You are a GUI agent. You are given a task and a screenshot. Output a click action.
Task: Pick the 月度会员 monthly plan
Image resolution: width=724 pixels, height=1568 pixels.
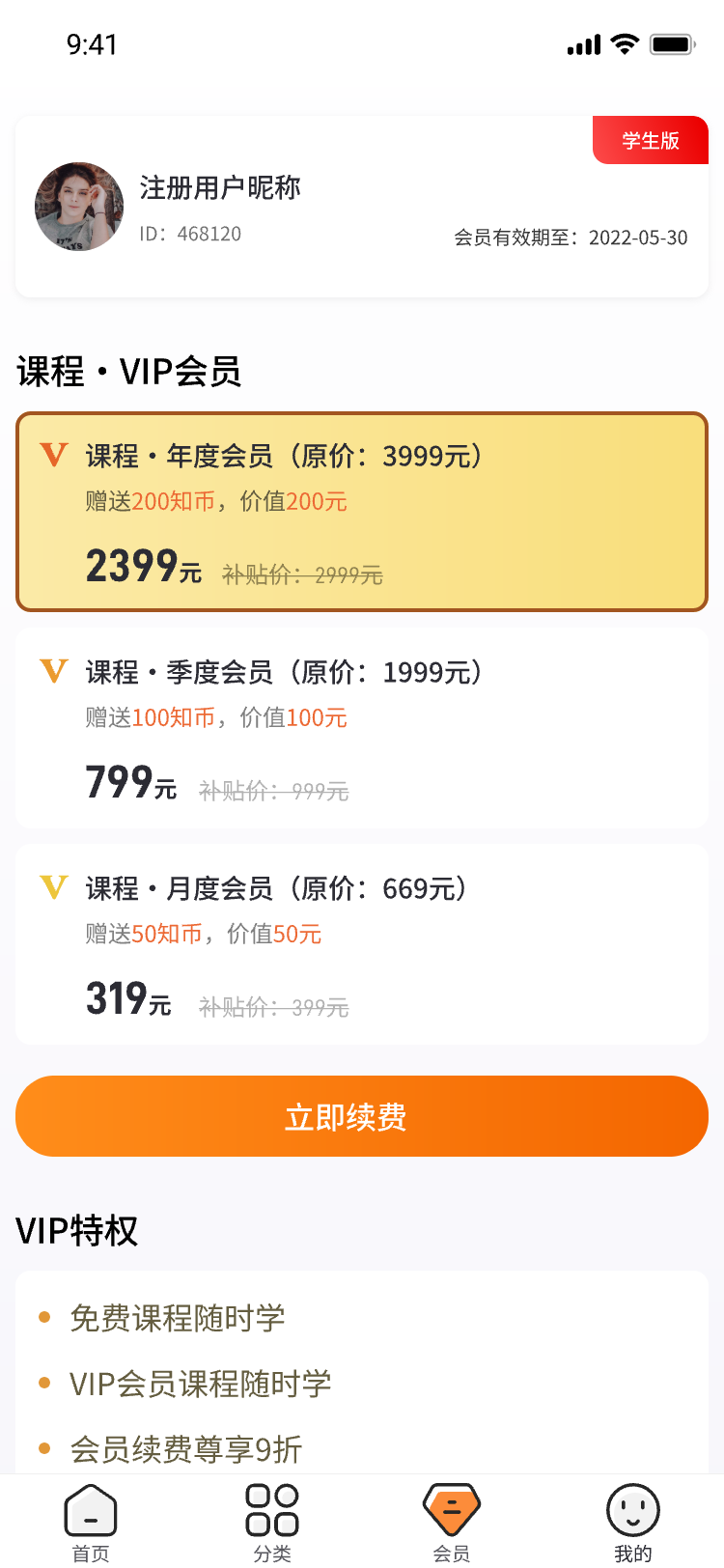tap(362, 944)
